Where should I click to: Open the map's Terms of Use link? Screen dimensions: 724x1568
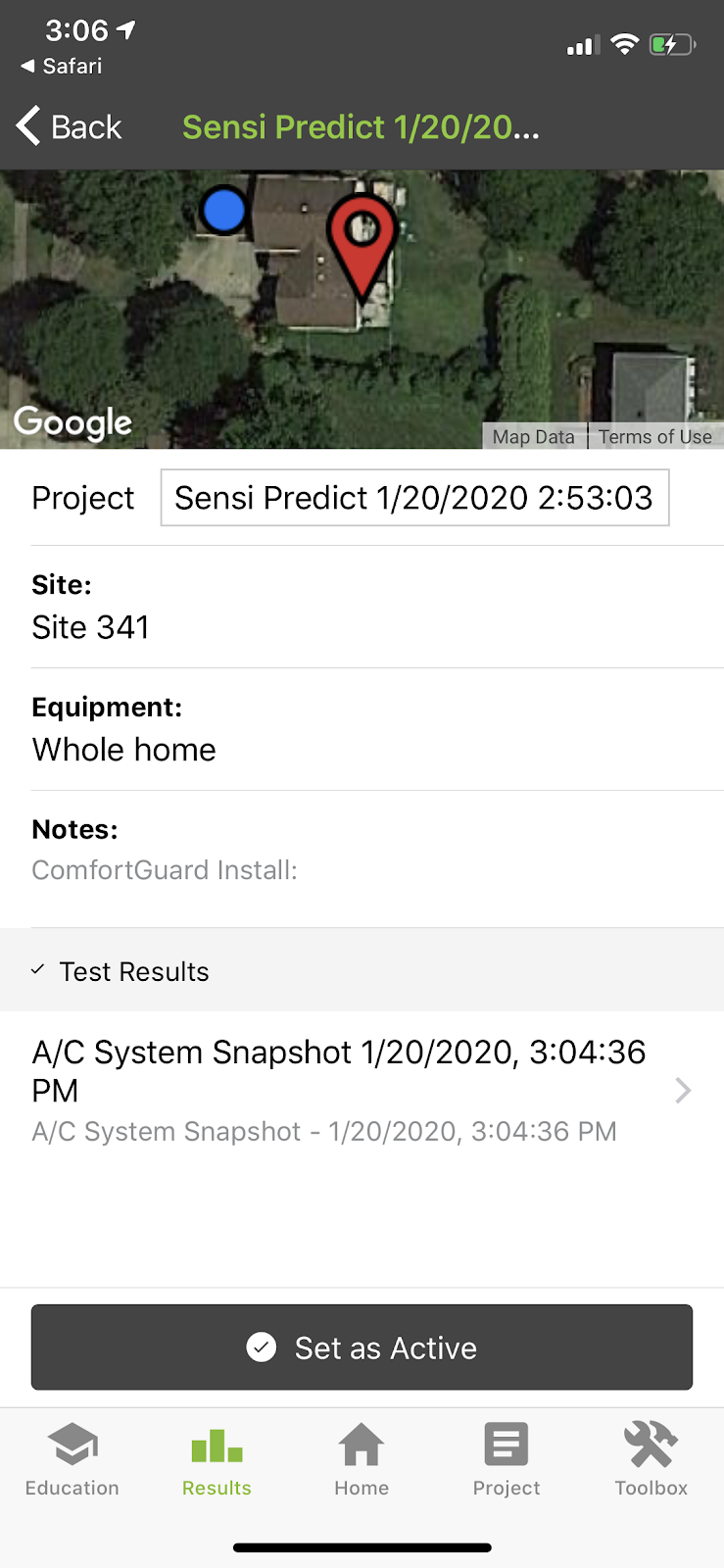coord(654,437)
